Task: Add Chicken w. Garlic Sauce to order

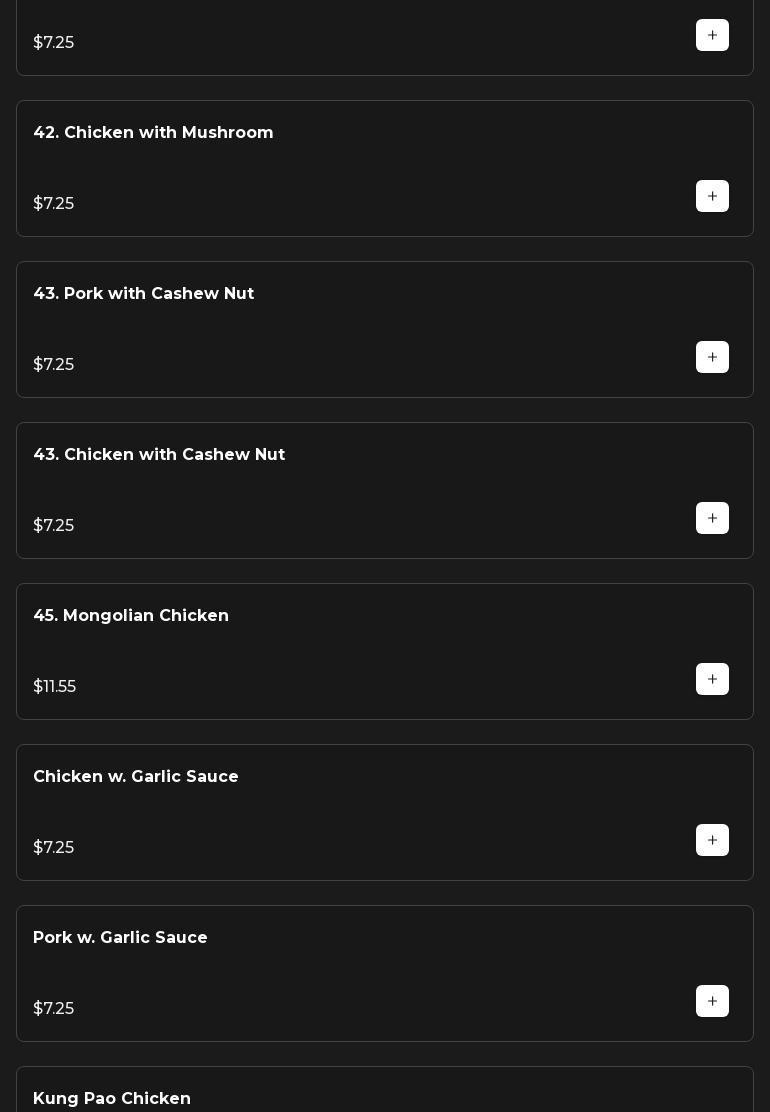Action: [712, 840]
